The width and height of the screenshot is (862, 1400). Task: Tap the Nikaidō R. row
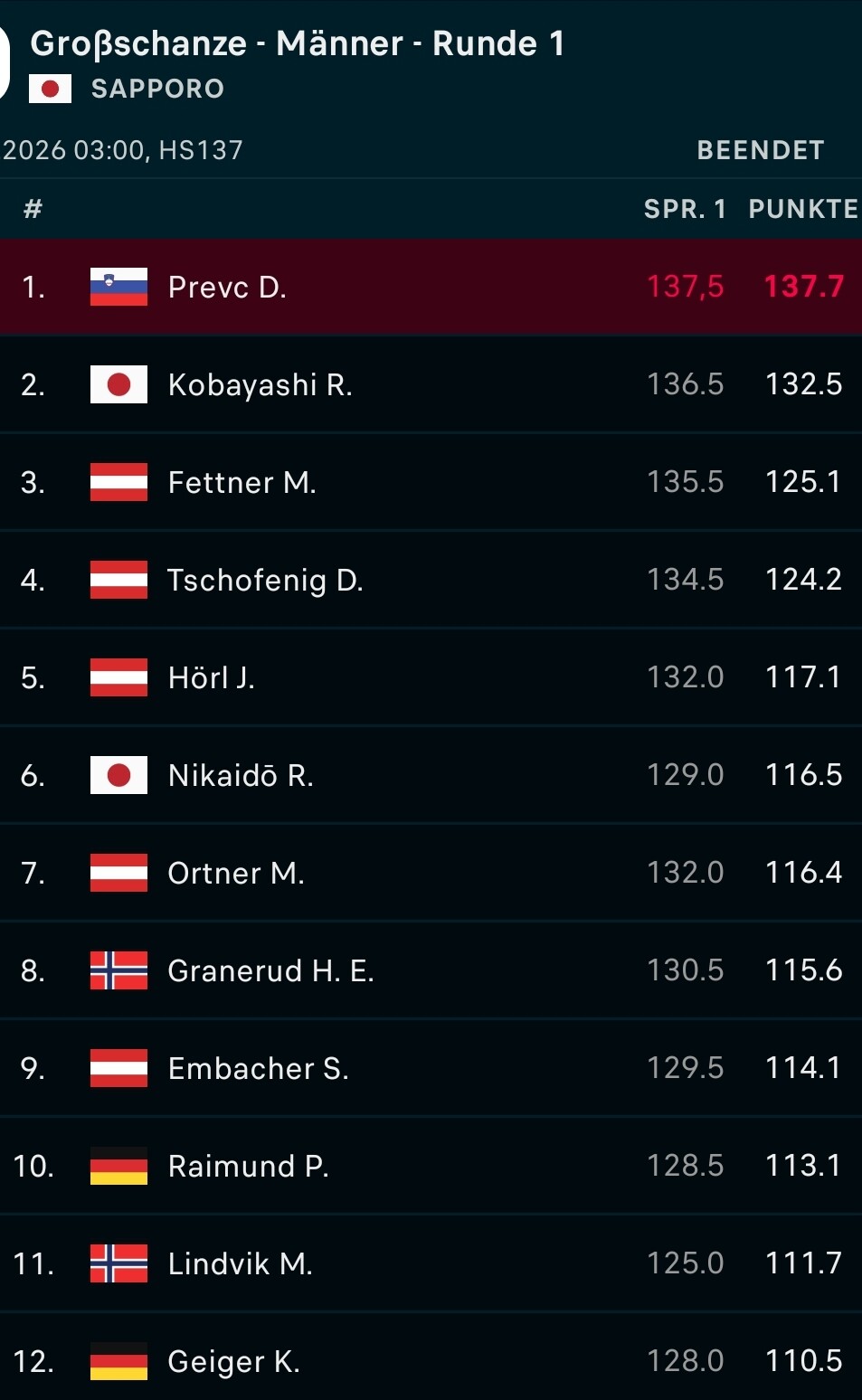tap(431, 775)
